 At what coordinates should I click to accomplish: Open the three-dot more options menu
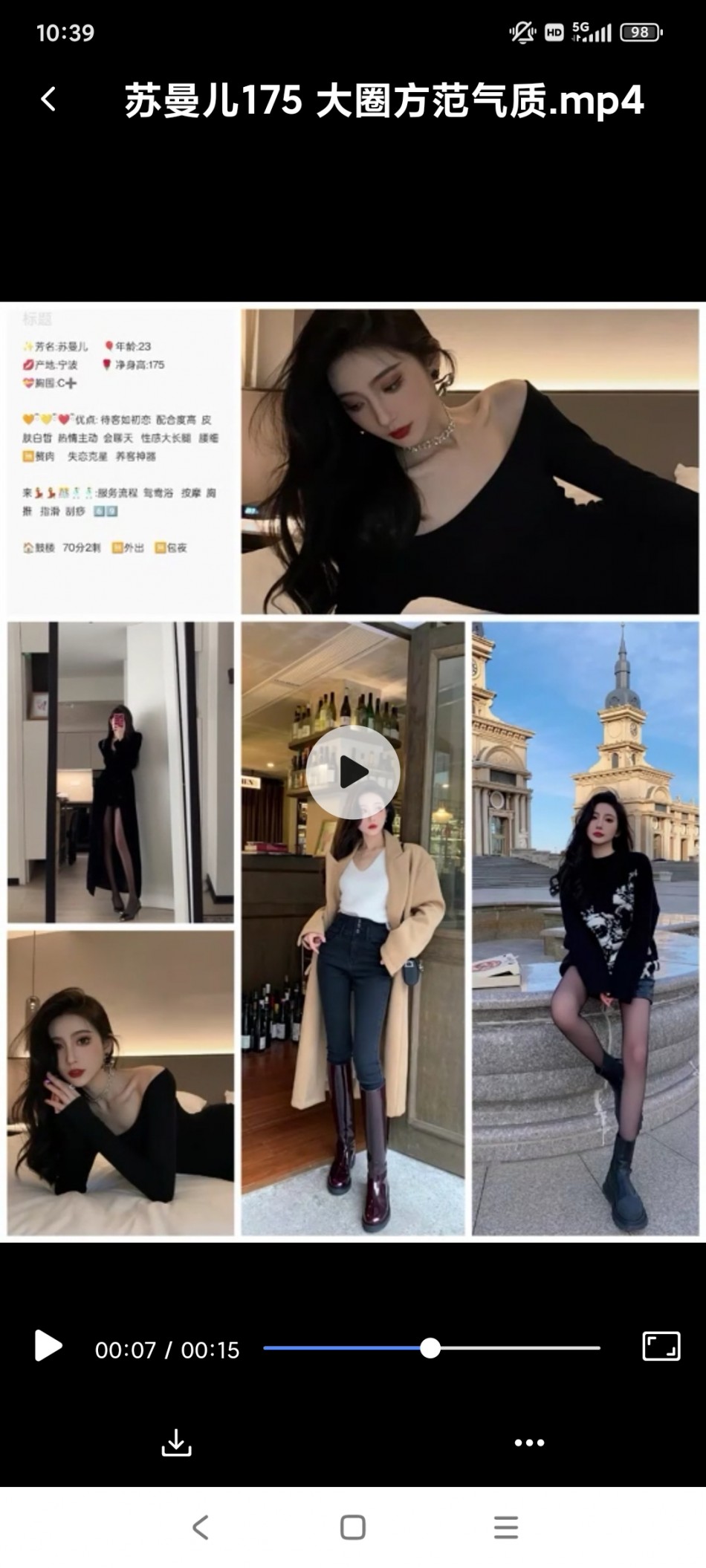click(x=529, y=1442)
